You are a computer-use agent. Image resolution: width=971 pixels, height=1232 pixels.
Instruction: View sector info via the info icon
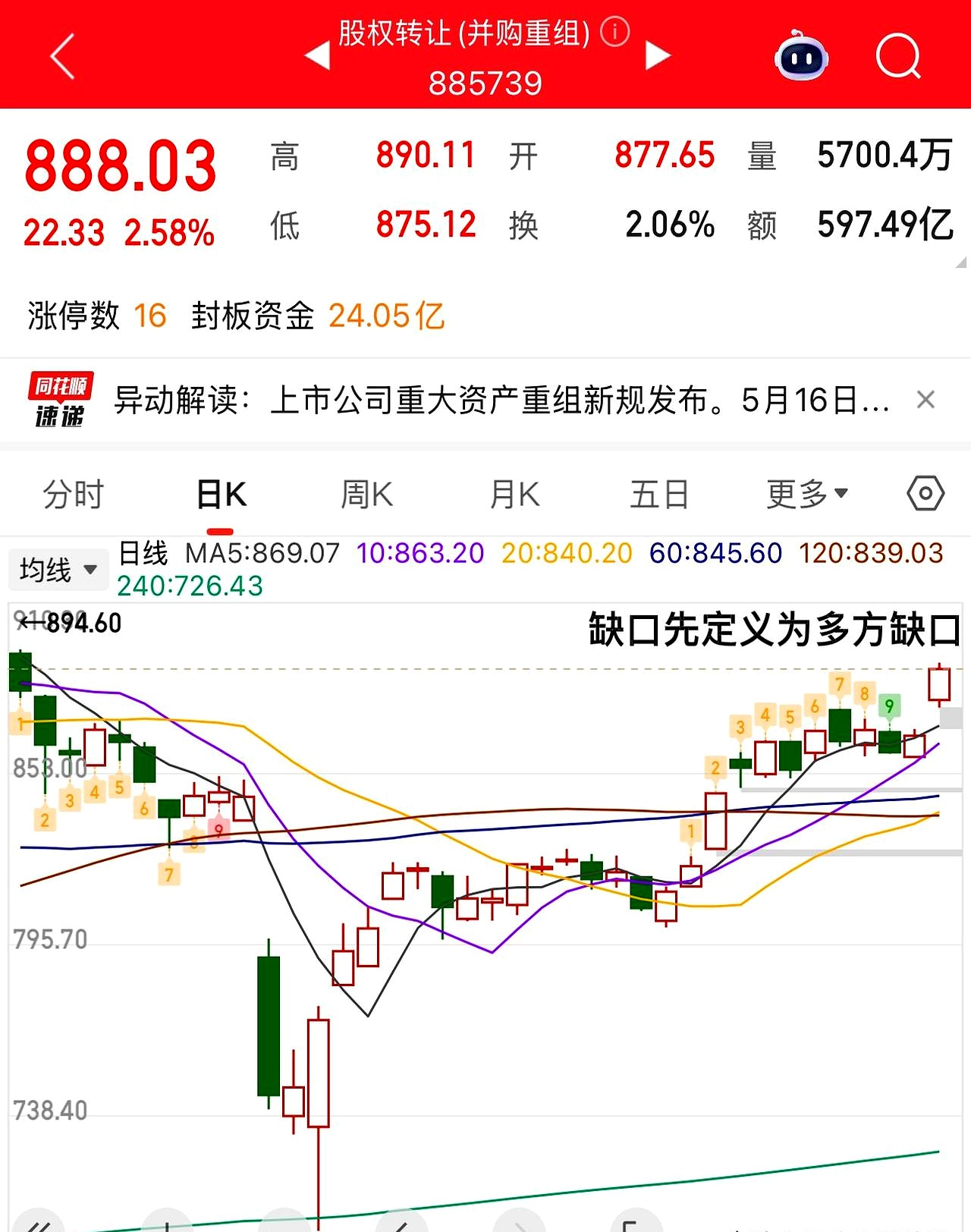614,32
